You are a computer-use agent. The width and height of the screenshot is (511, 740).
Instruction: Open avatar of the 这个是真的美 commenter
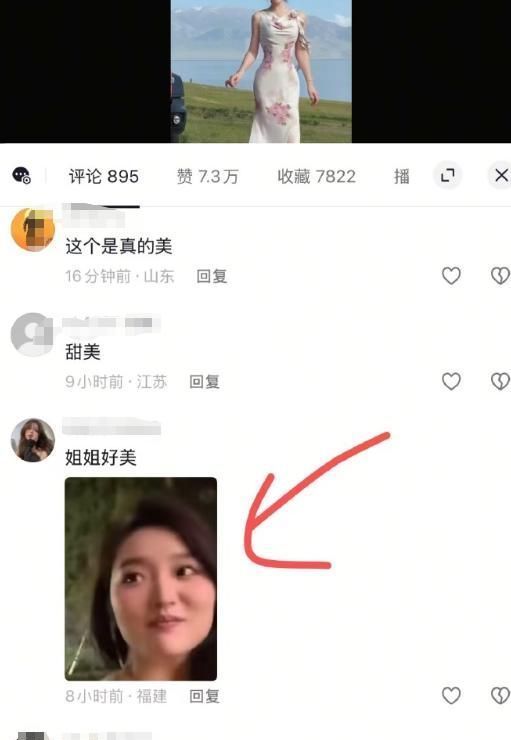(33, 229)
